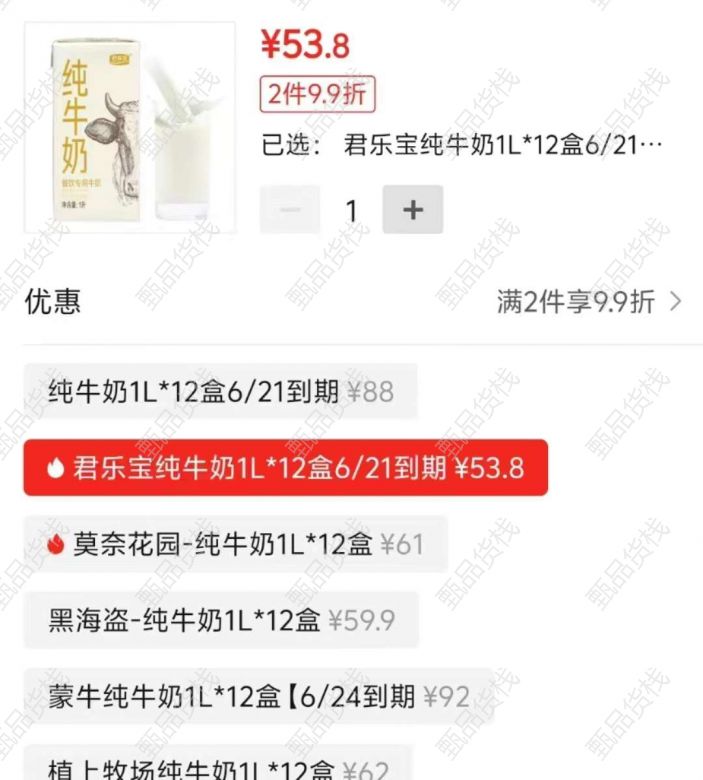Increase quantity with the plus button

point(412,210)
